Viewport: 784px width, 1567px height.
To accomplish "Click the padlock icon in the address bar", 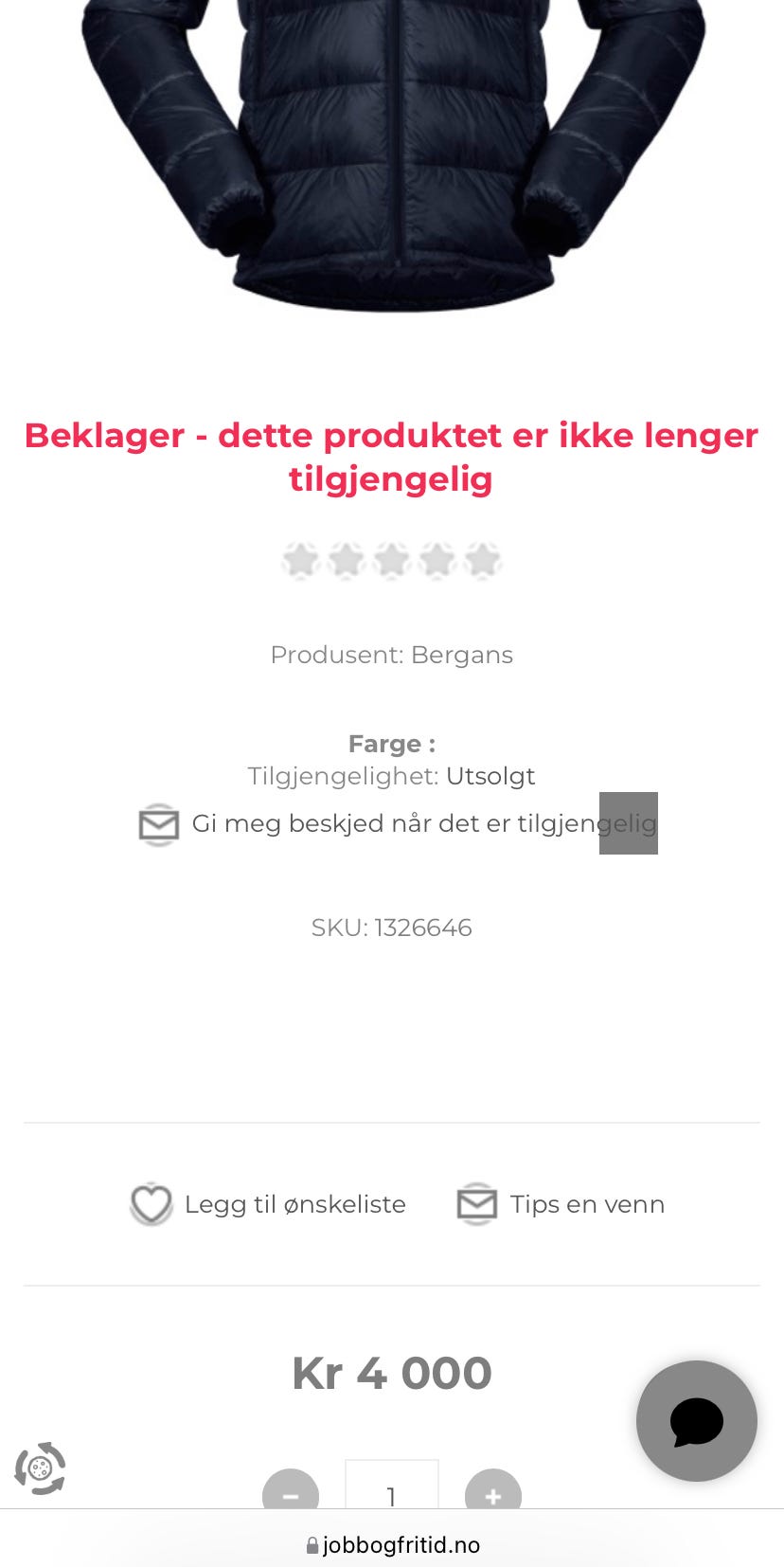I will coord(312,1537).
